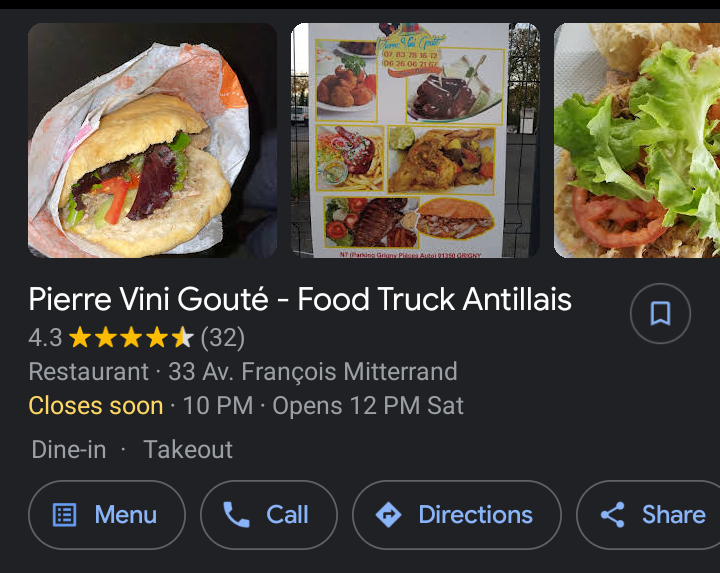Open the sandwich photo in wrapping paper

point(152,141)
